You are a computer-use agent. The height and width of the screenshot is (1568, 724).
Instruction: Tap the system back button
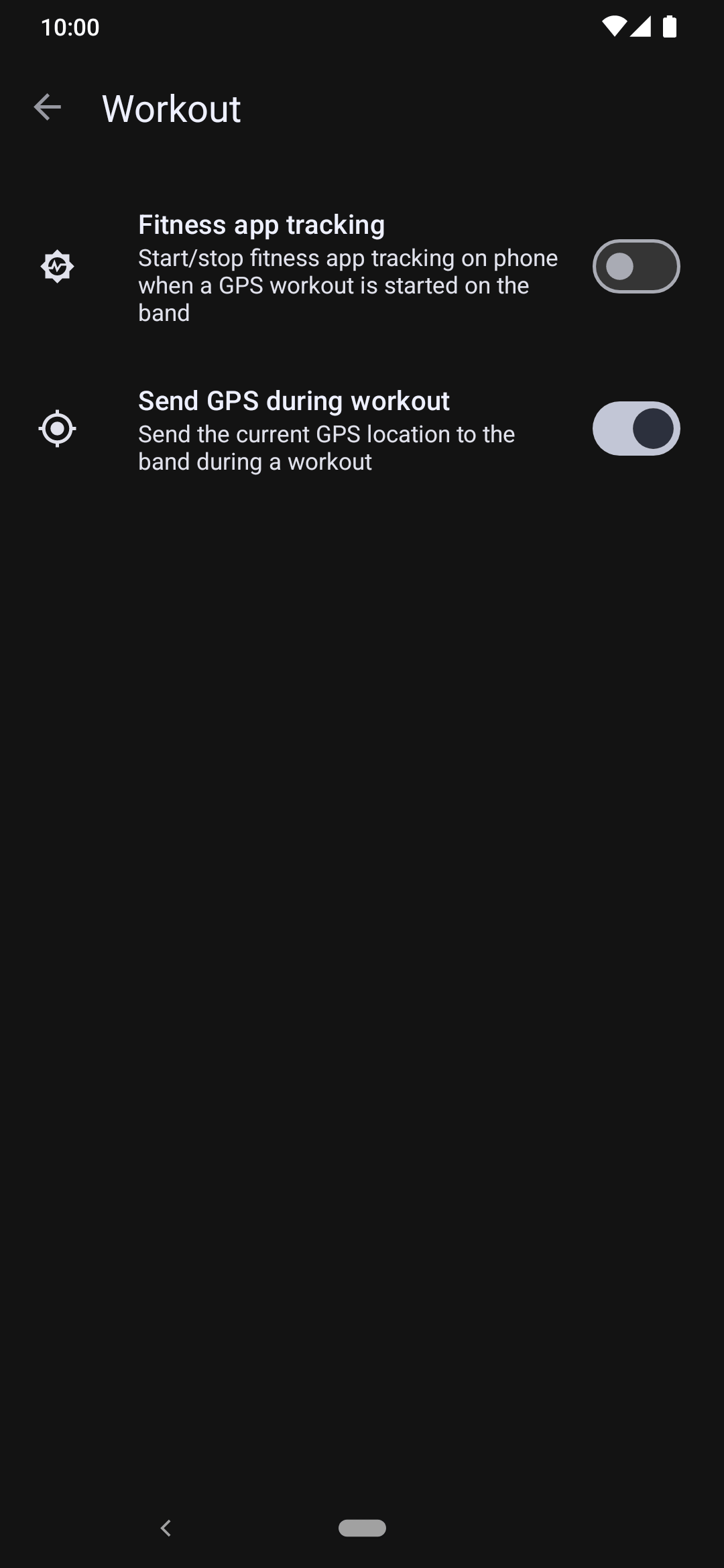166,1528
